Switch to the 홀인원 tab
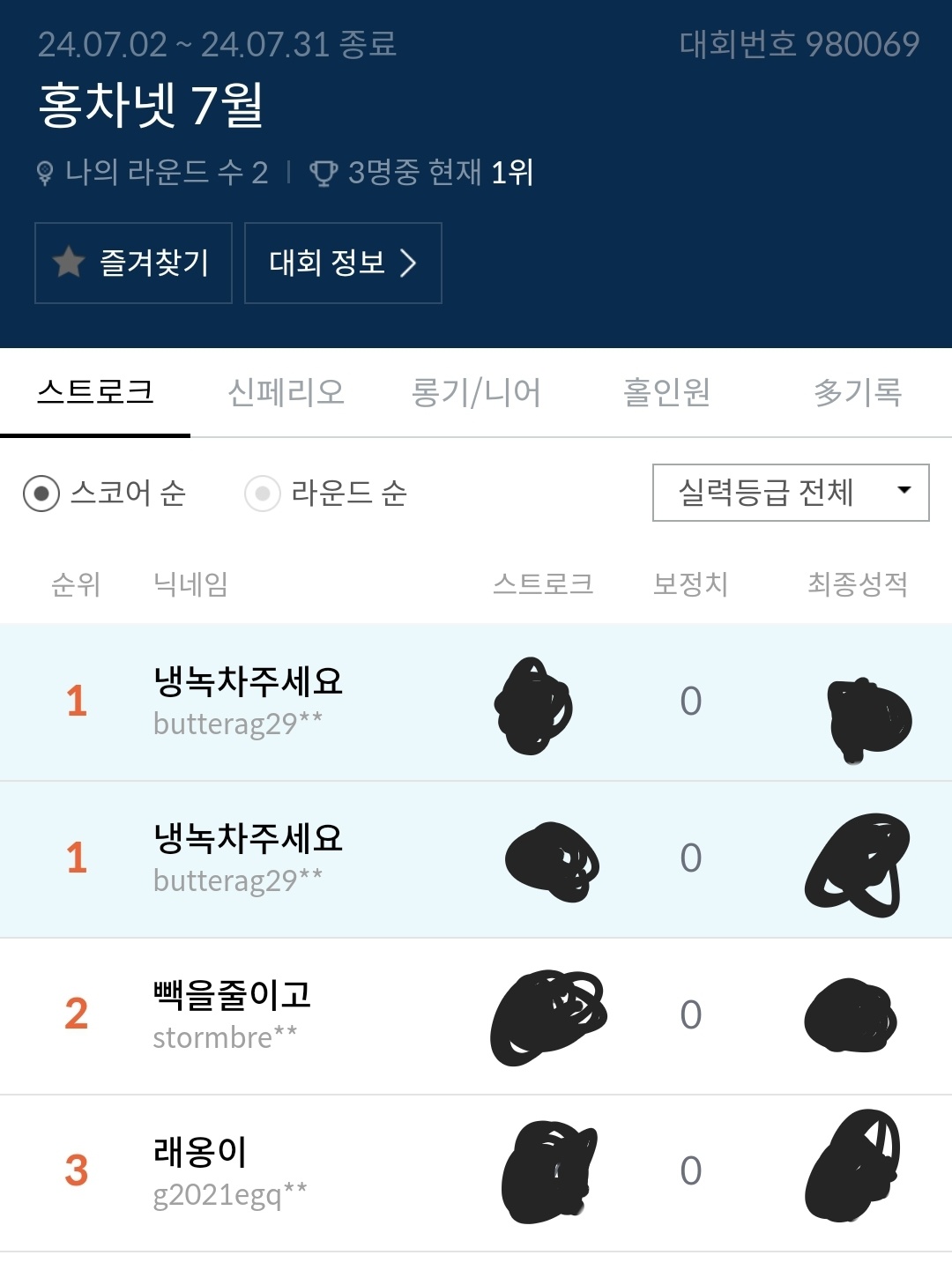This screenshot has width=952, height=1270. (666, 392)
